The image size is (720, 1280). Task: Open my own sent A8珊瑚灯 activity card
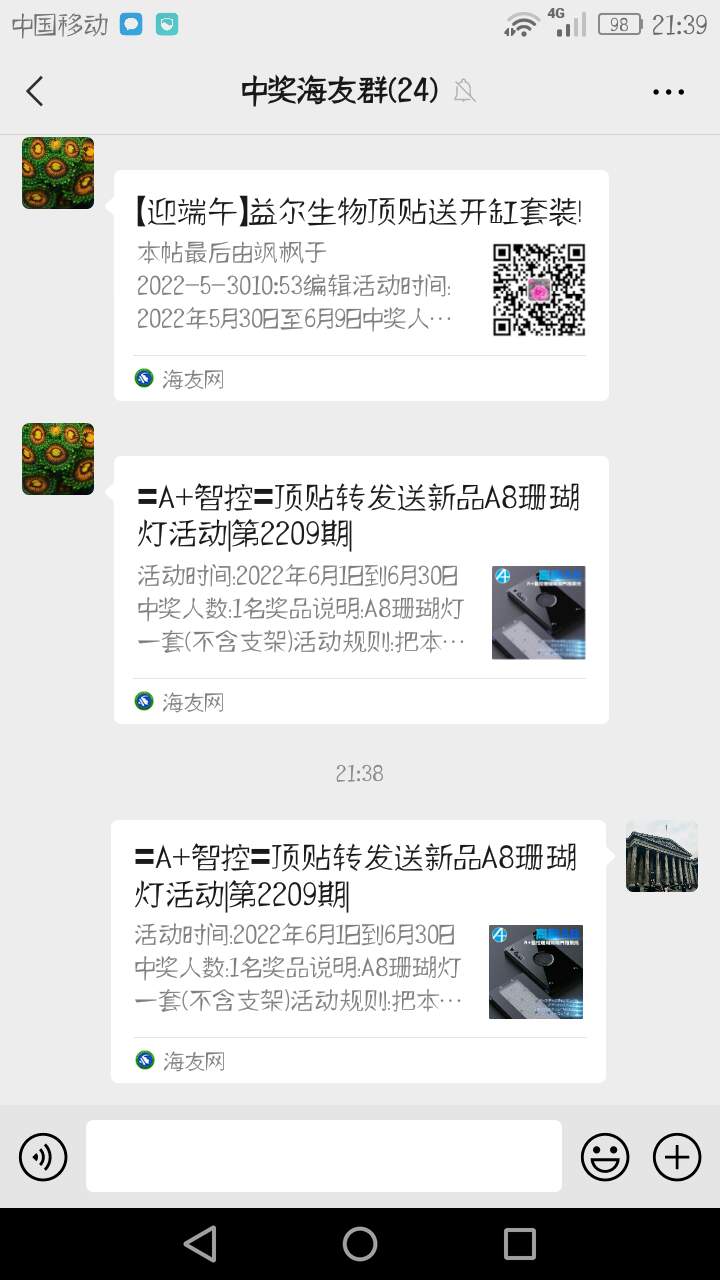point(358,950)
